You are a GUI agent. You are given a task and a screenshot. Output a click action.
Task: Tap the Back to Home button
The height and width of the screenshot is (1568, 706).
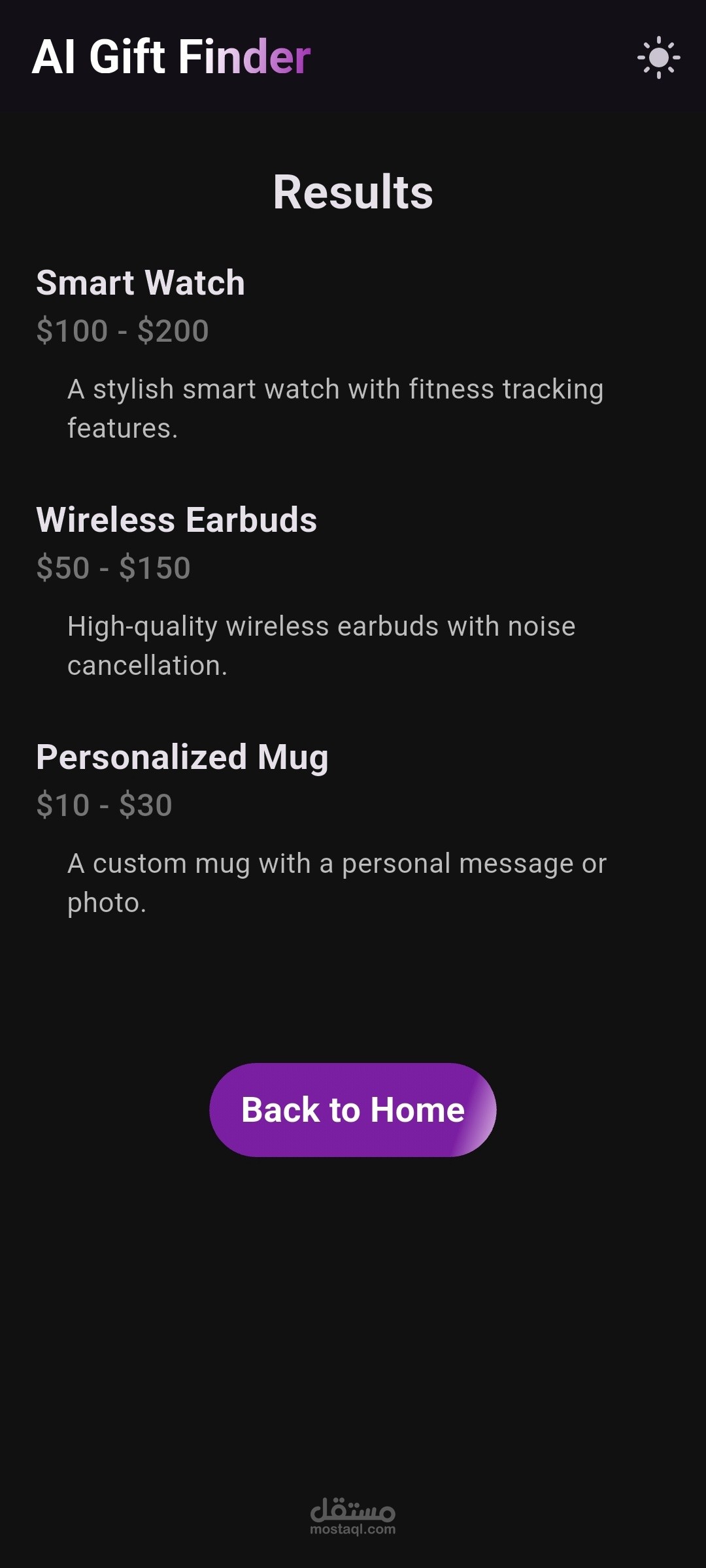tap(353, 1110)
